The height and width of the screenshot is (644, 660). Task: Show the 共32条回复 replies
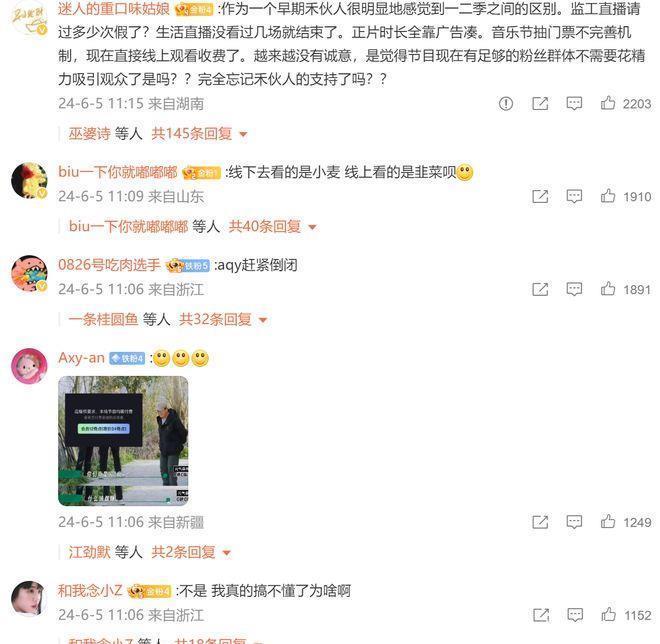tap(223, 319)
